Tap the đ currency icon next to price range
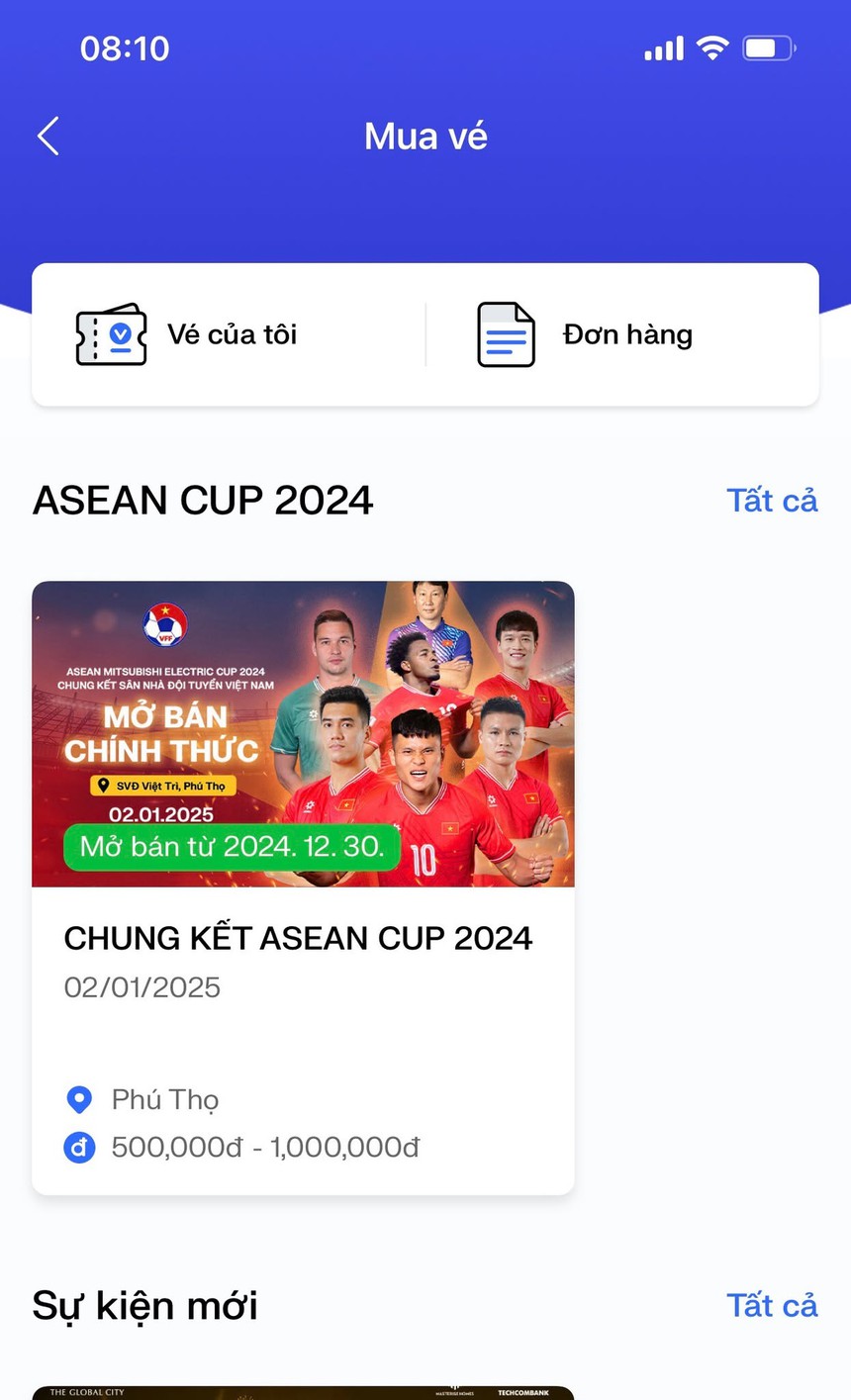851x1400 pixels. tap(79, 1148)
